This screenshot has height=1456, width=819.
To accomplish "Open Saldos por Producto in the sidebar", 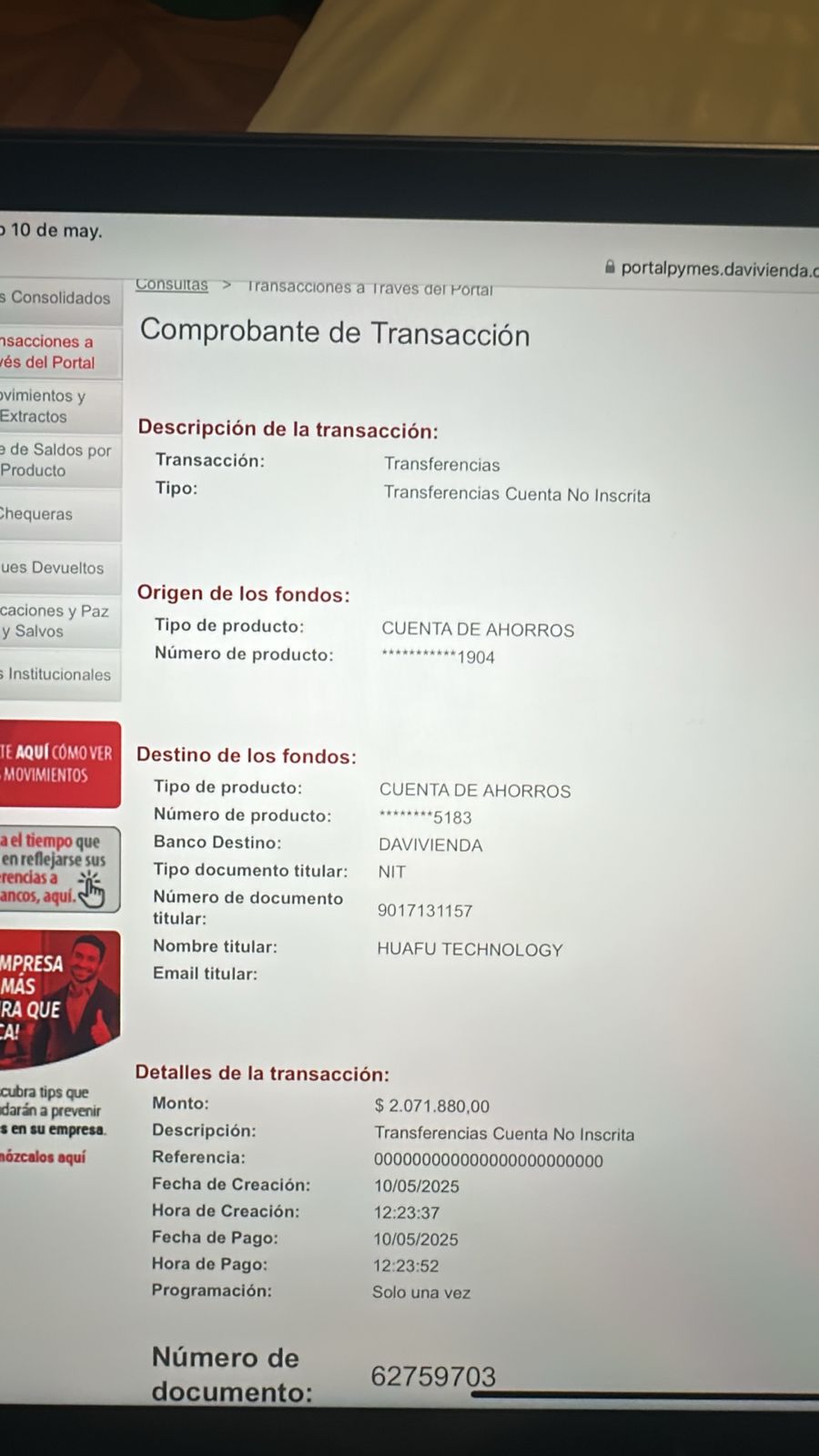I will (x=60, y=460).
